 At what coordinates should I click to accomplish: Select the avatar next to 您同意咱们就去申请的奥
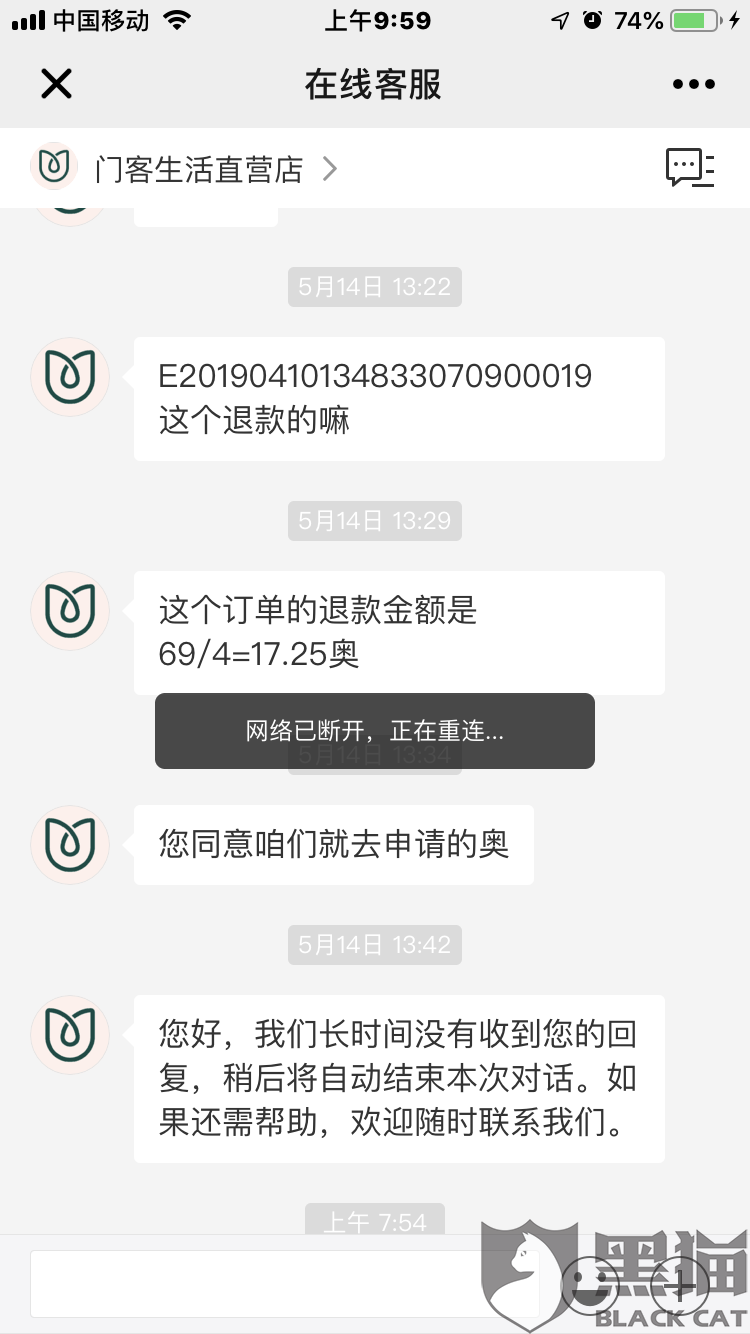tap(69, 845)
